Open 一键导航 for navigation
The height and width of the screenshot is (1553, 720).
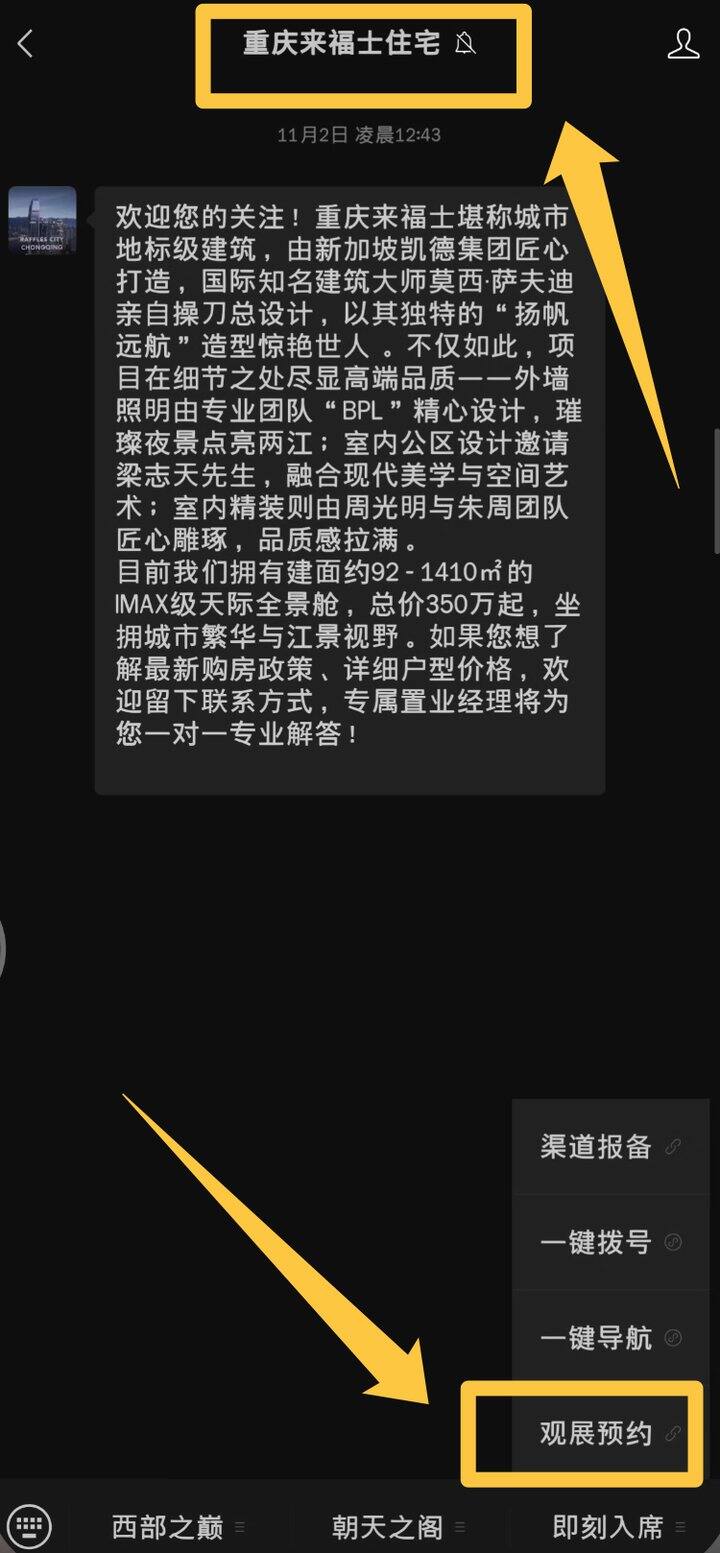point(609,1338)
